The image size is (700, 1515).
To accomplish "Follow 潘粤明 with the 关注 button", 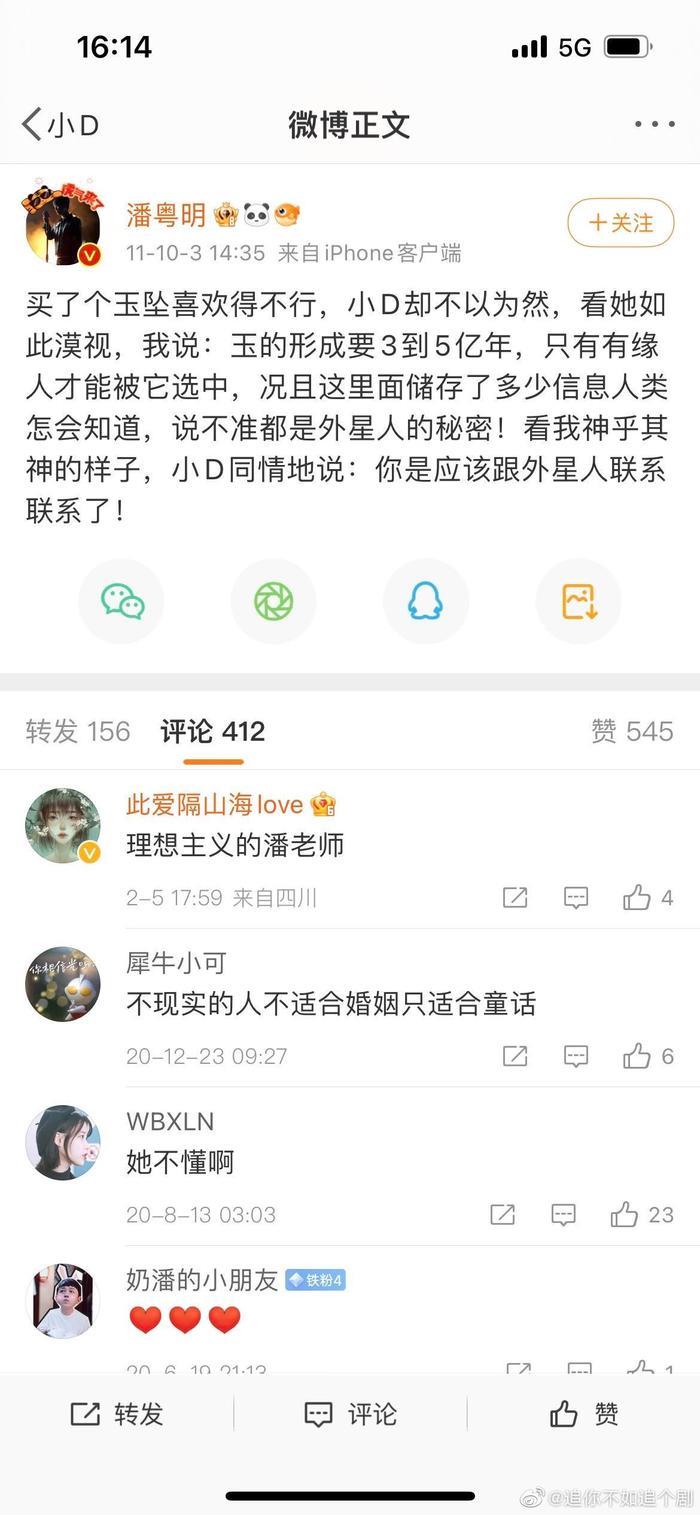I will coord(620,222).
